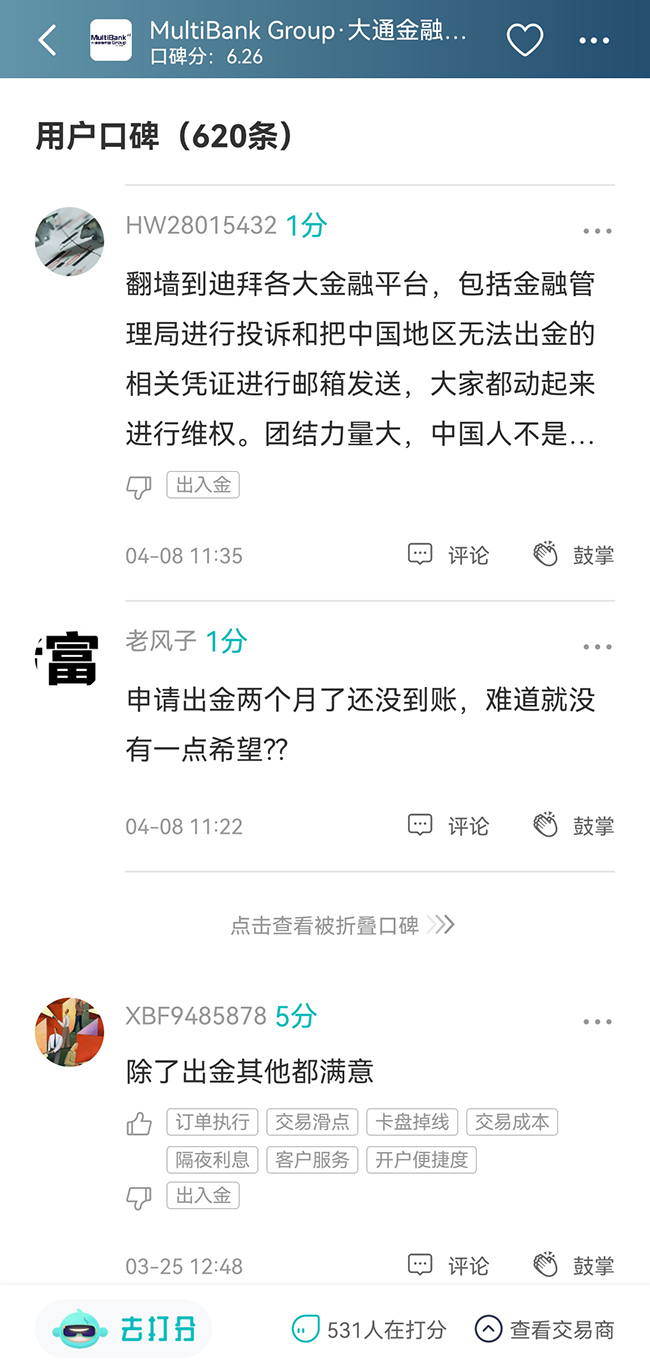Applaud HW28015432's review

[x=573, y=555]
